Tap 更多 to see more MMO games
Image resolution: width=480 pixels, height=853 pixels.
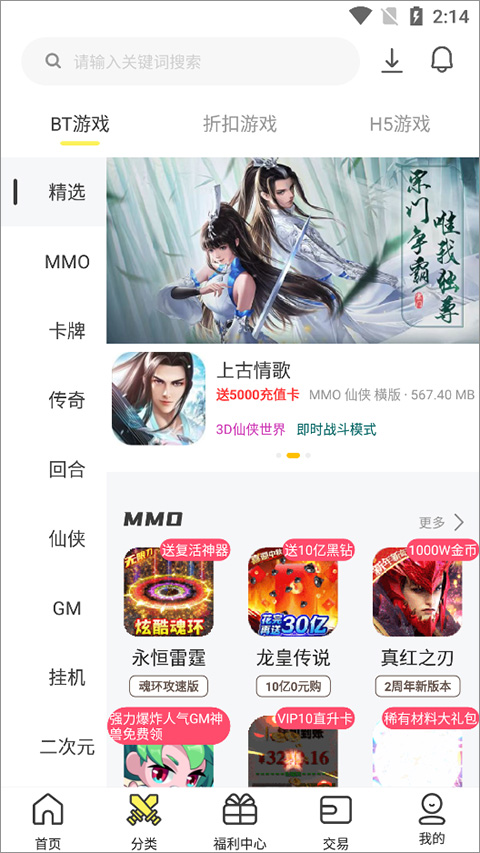pos(441,523)
